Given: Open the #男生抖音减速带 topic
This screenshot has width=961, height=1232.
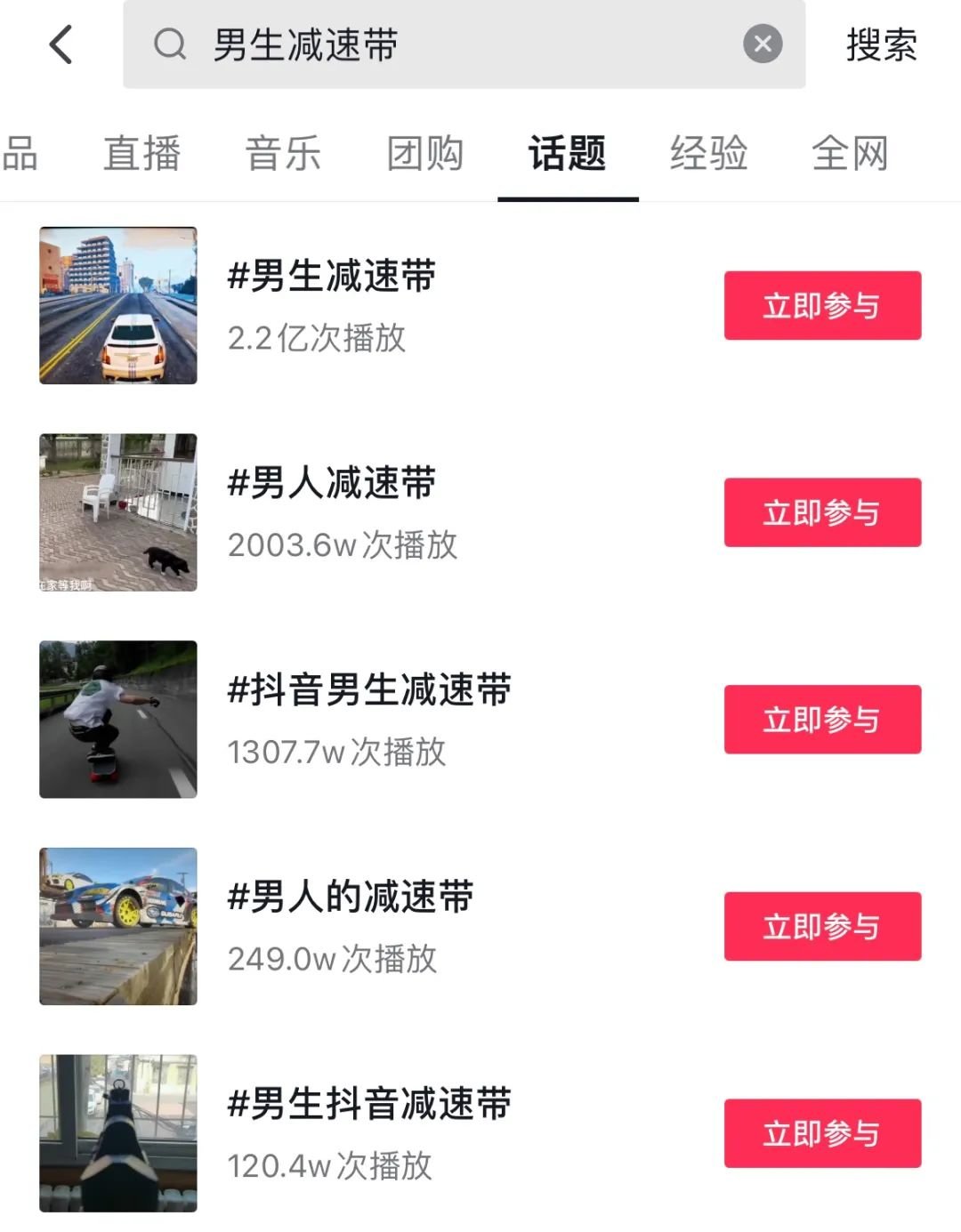Looking at the screenshot, I should [369, 1104].
